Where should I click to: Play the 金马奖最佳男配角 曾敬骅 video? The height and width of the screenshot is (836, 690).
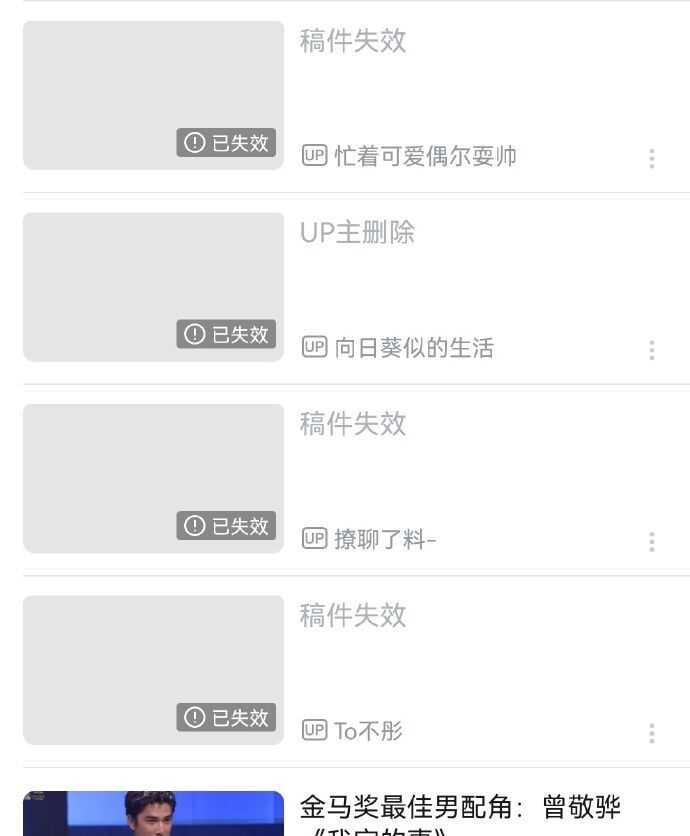(x=153, y=814)
